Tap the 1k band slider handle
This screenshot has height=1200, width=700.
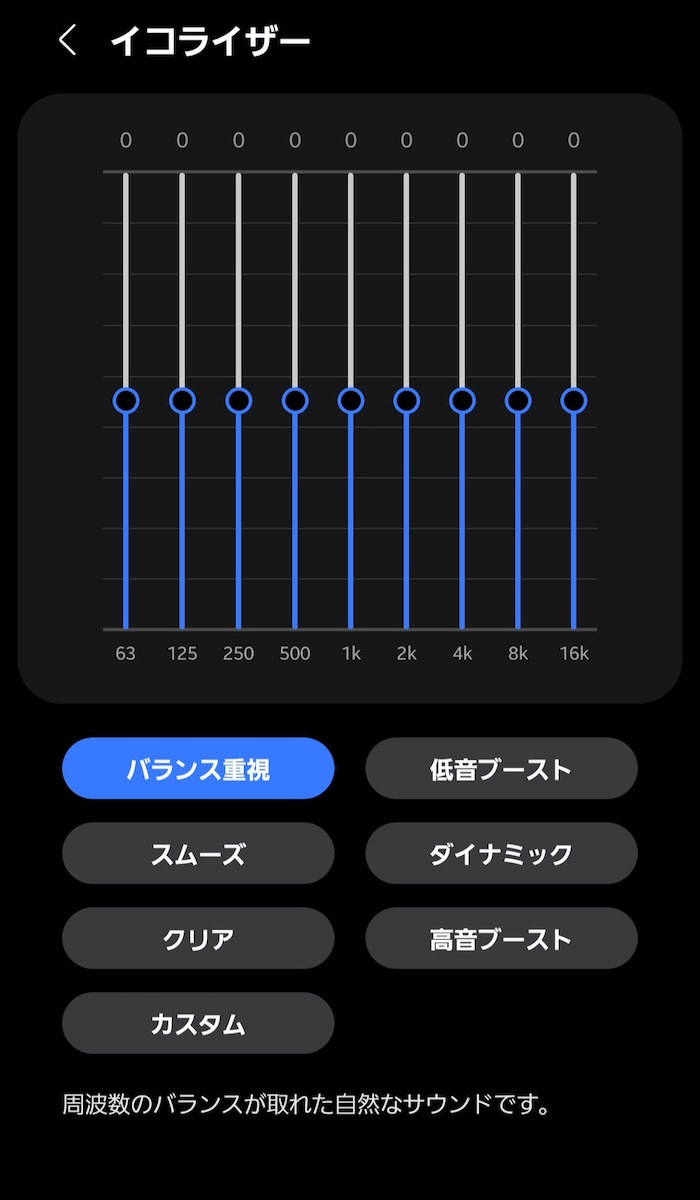click(x=350, y=401)
